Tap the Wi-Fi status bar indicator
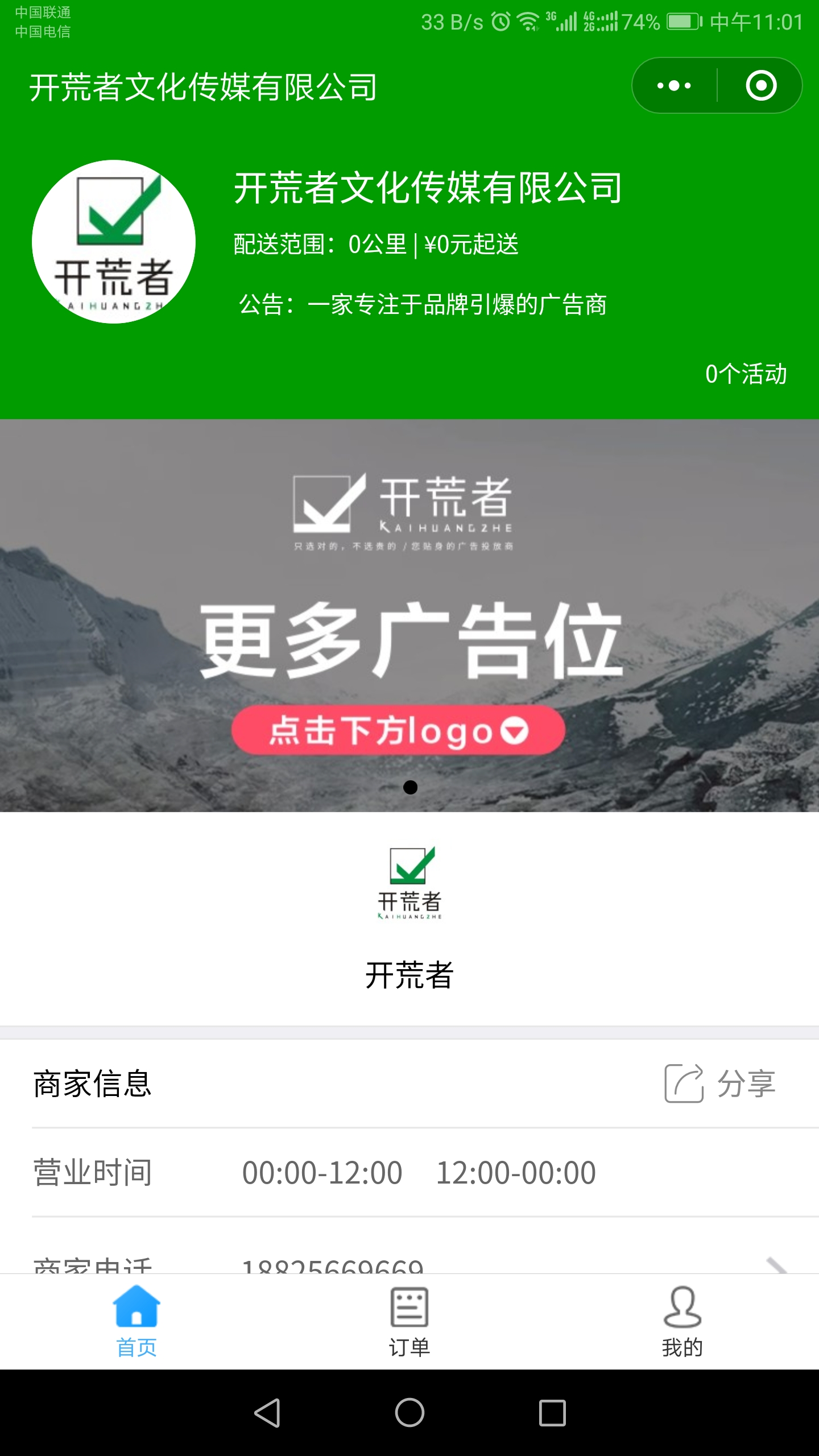The image size is (819, 1456). (x=530, y=22)
